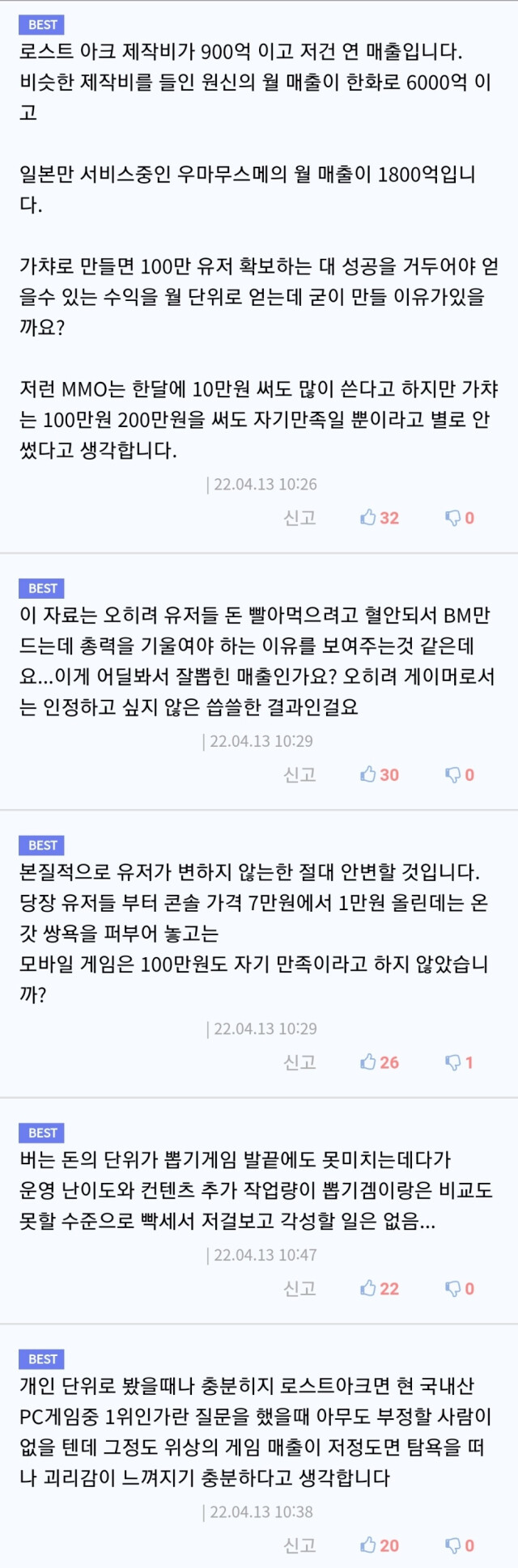Screen dimensions: 518x1568
Task: Report the comment with 26 likes
Action: point(299,1062)
